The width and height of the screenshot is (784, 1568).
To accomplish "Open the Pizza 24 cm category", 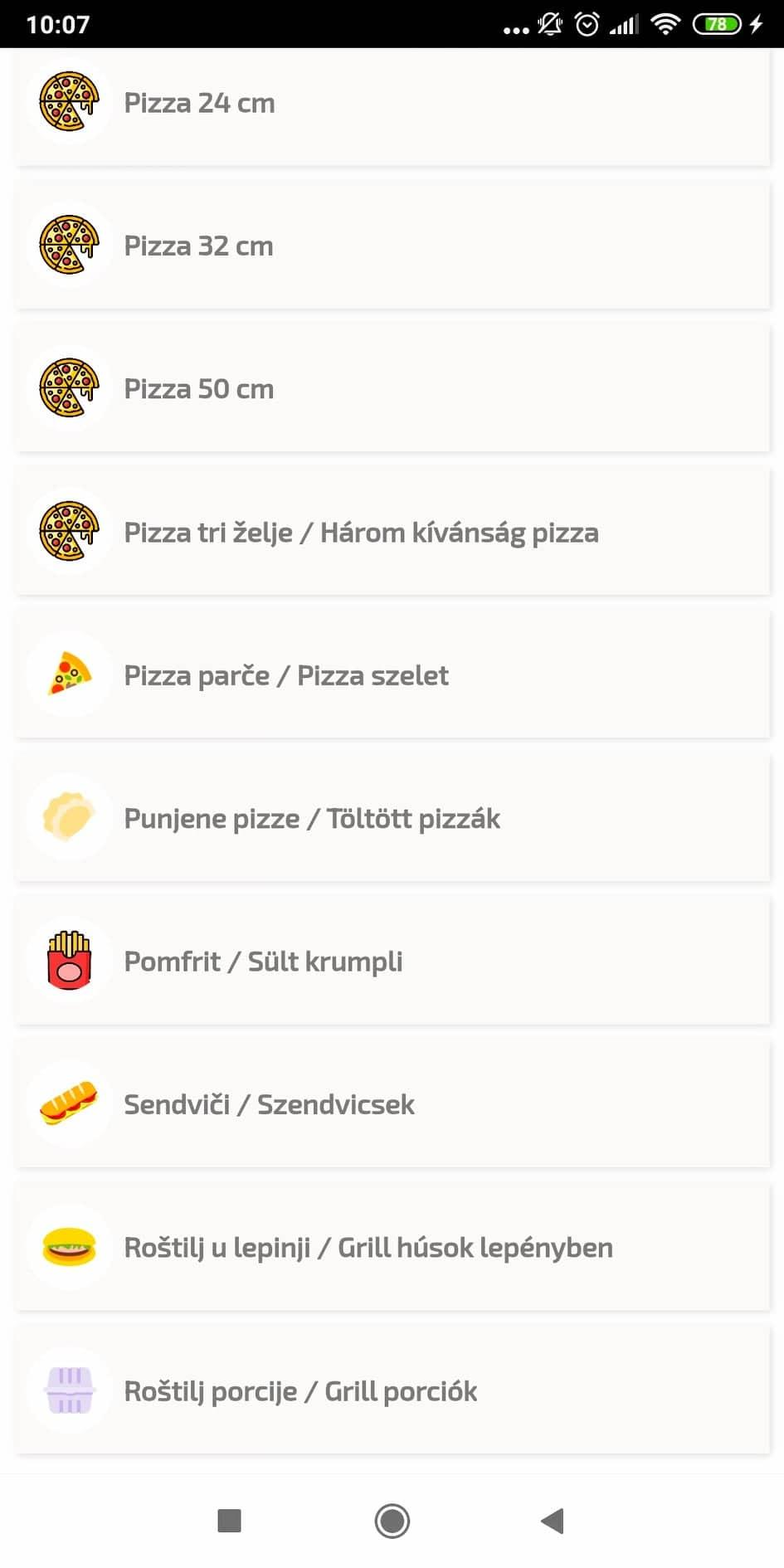I will pos(392,104).
